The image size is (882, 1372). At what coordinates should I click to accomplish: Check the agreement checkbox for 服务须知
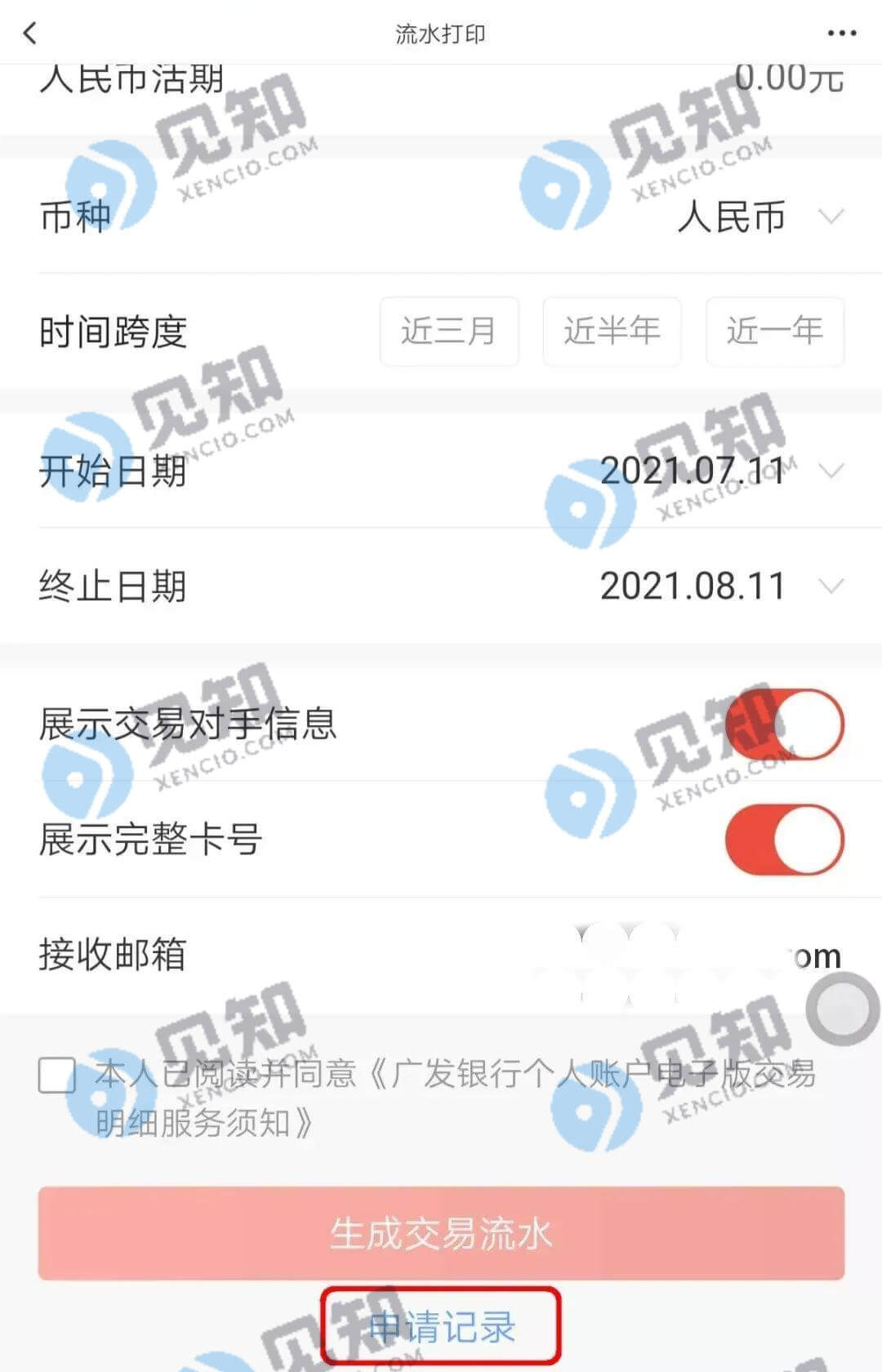(x=57, y=1075)
